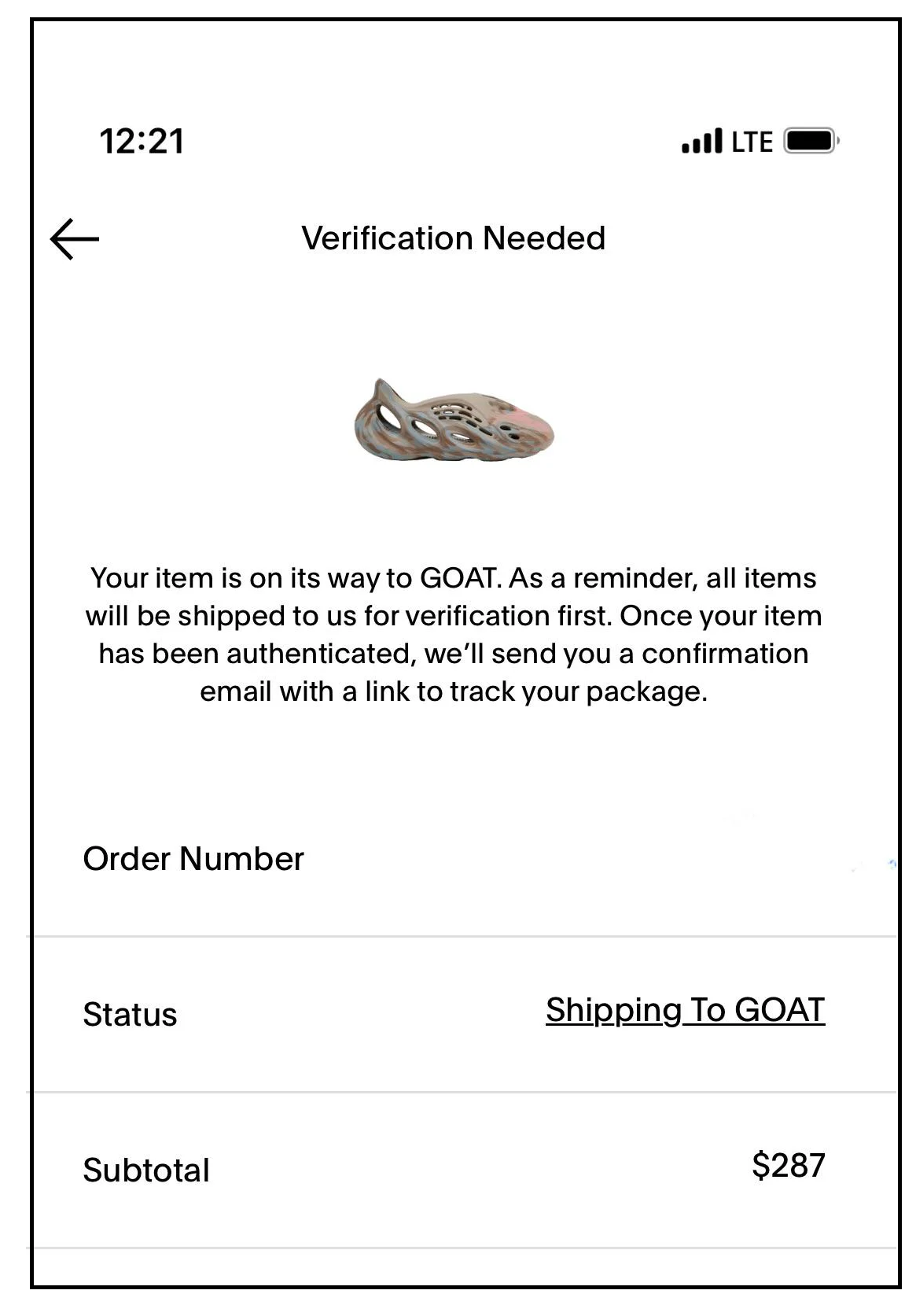Tap the Subtotal label text
This screenshot has width=916, height=1316.
pos(145,1171)
